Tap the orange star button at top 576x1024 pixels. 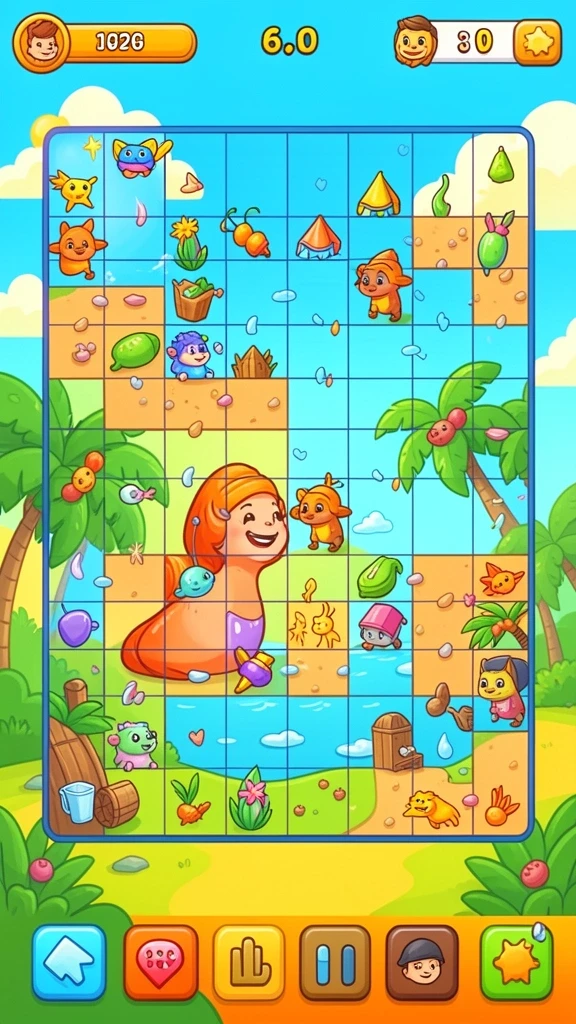pyautogui.click(x=537, y=42)
